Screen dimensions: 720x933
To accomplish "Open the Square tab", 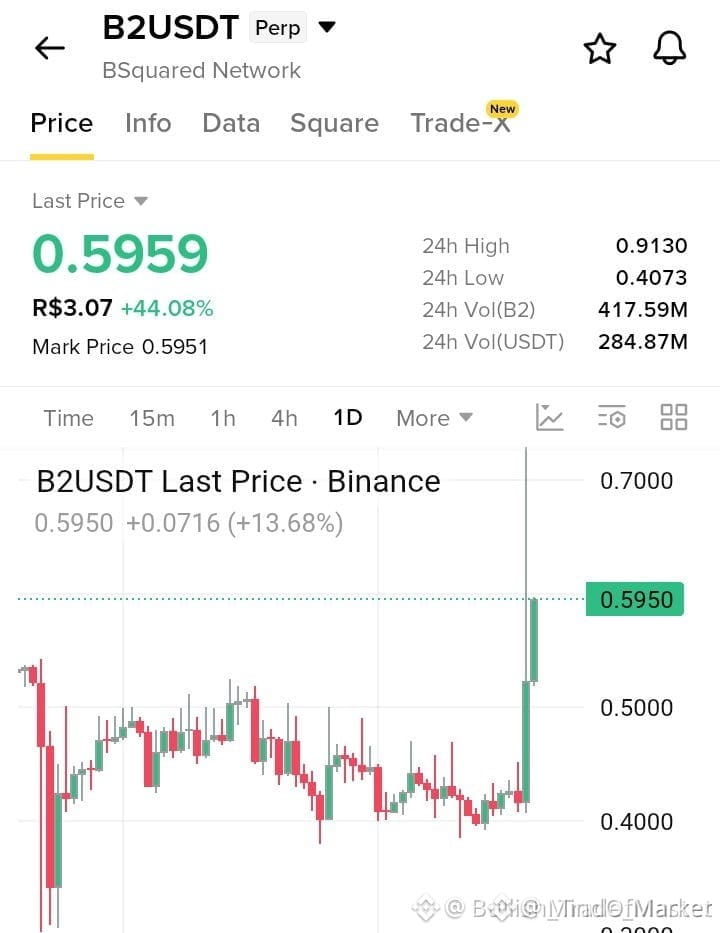I will 334,123.
